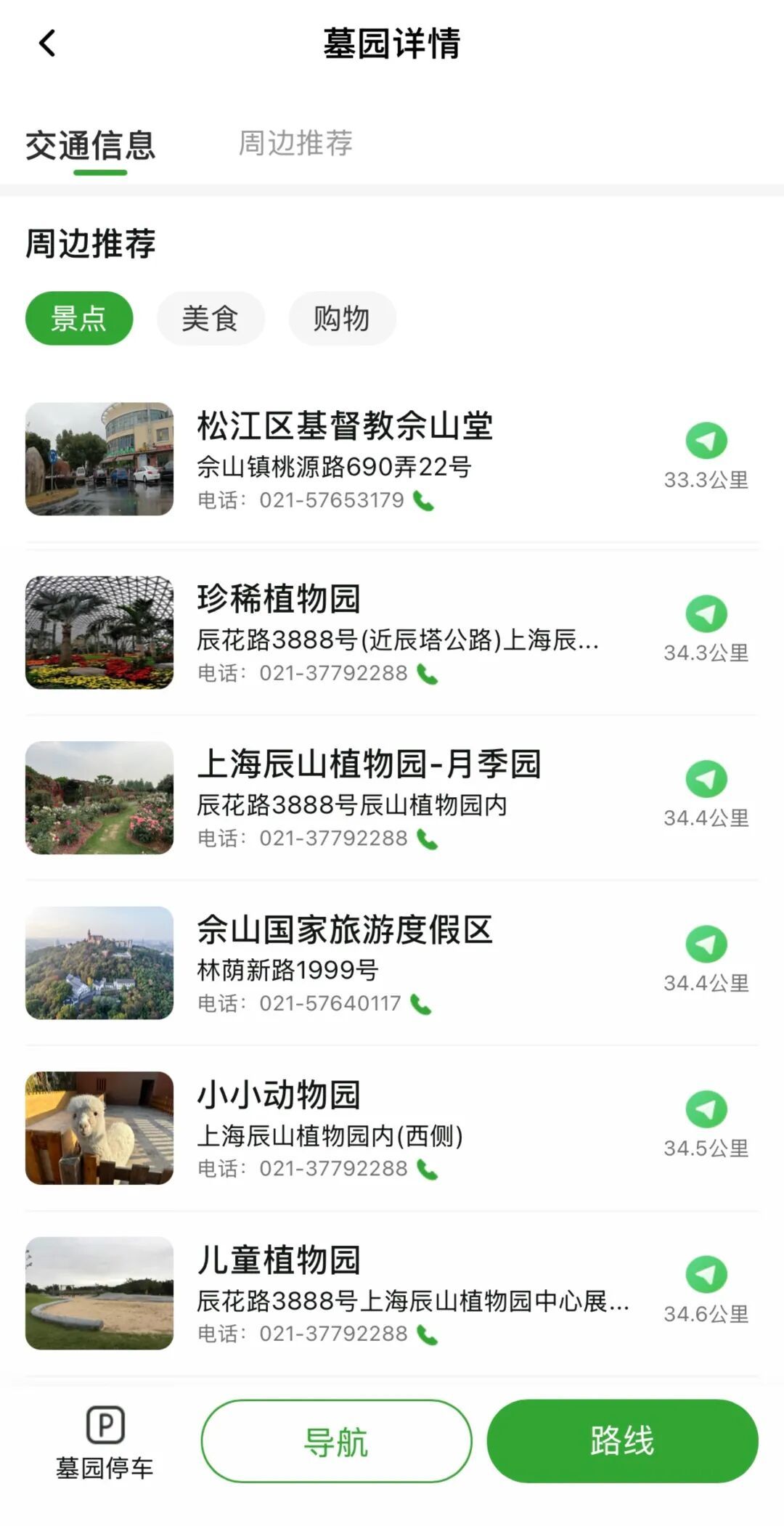Screen dimensions: 784x1526
Task: Start 导航 navigation
Action: [x=336, y=1441]
